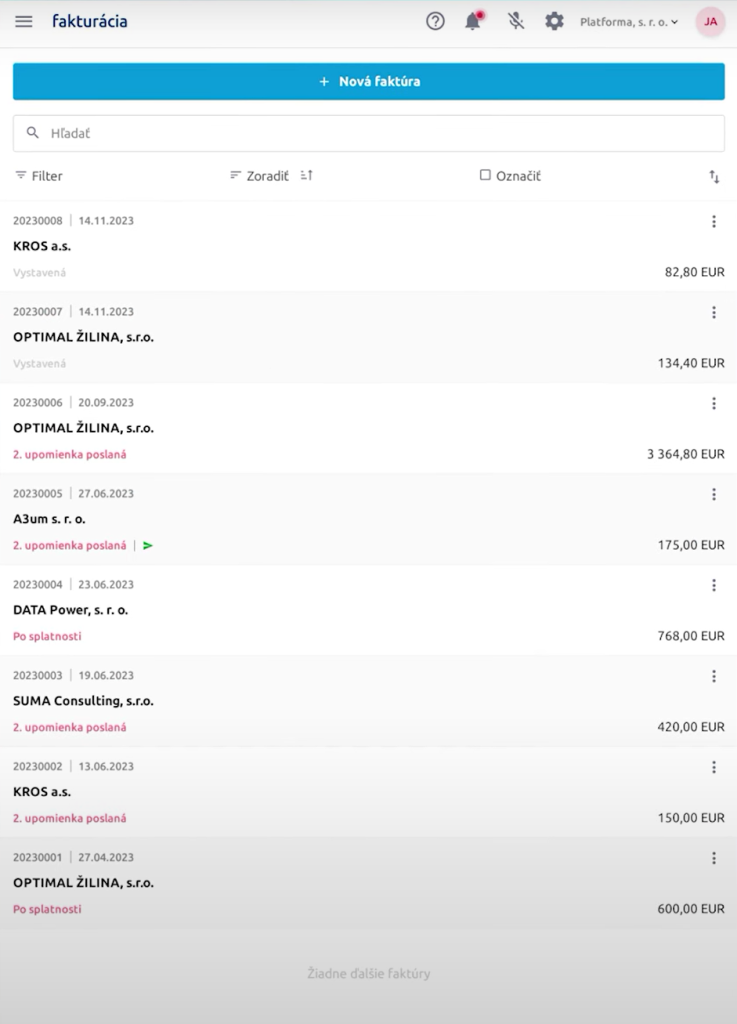Open the DATA Power, s. r. o. invoice

click(x=300, y=610)
